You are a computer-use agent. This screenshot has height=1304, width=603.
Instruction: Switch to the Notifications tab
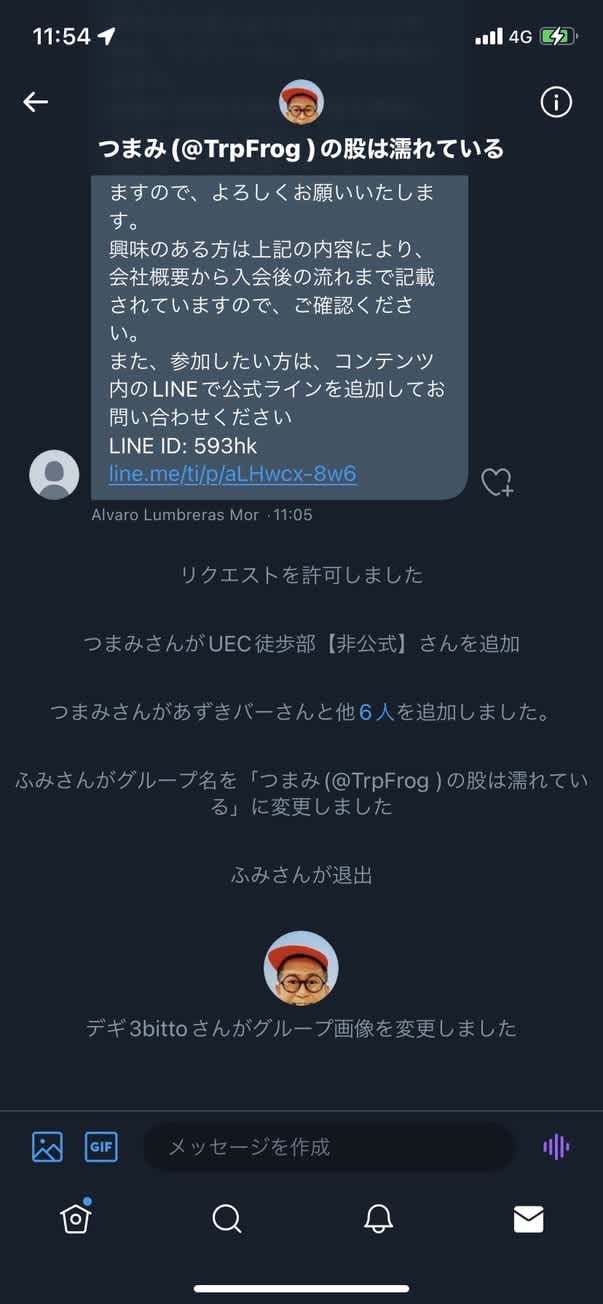(378, 1218)
